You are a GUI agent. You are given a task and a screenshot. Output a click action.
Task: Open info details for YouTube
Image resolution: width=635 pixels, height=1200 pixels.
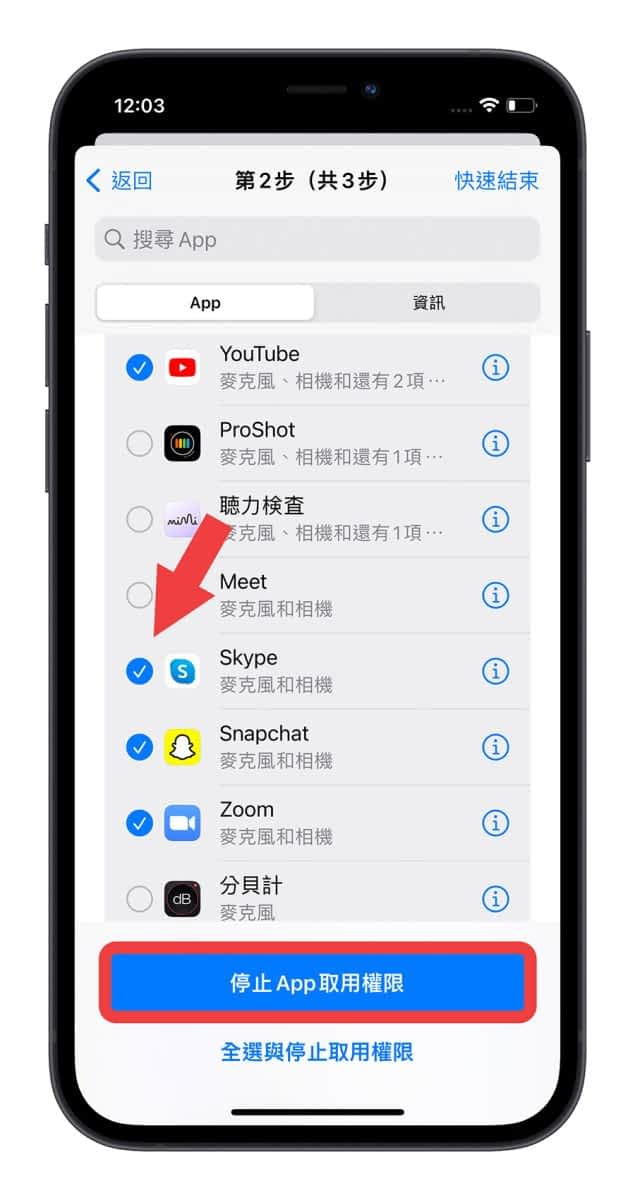coord(495,368)
